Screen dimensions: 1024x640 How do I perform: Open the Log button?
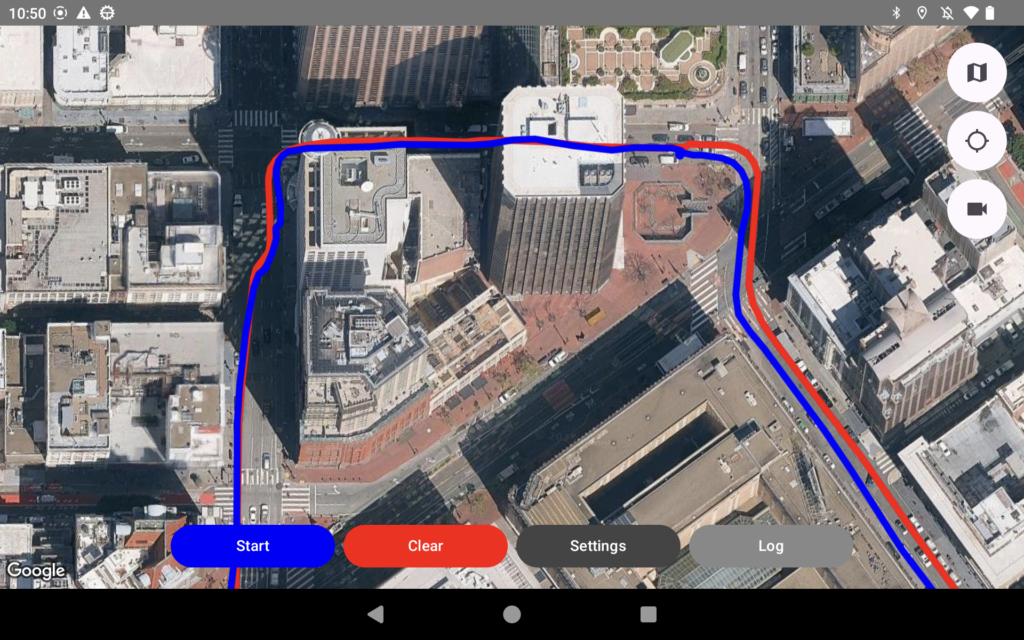pyautogui.click(x=770, y=546)
